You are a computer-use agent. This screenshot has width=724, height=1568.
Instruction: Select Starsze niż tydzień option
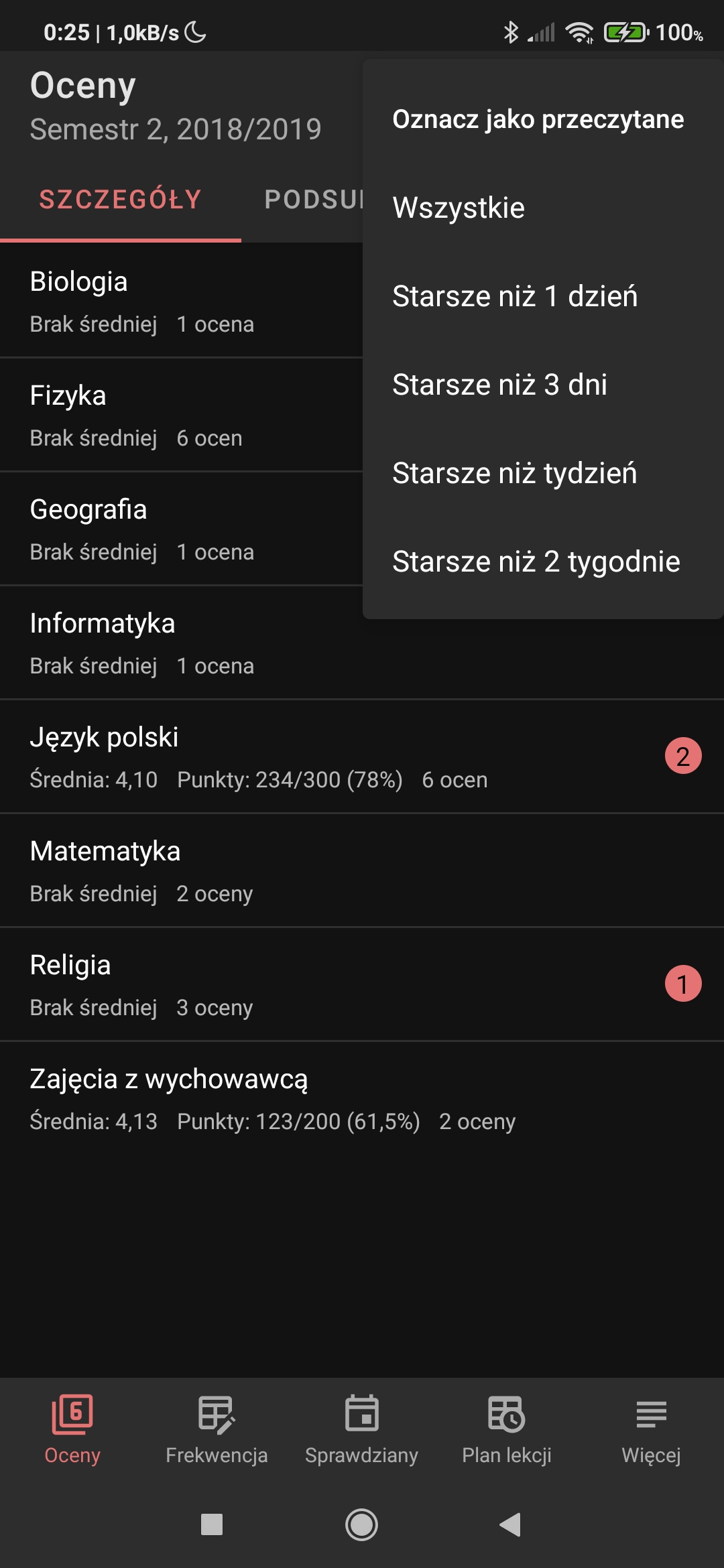pos(514,473)
